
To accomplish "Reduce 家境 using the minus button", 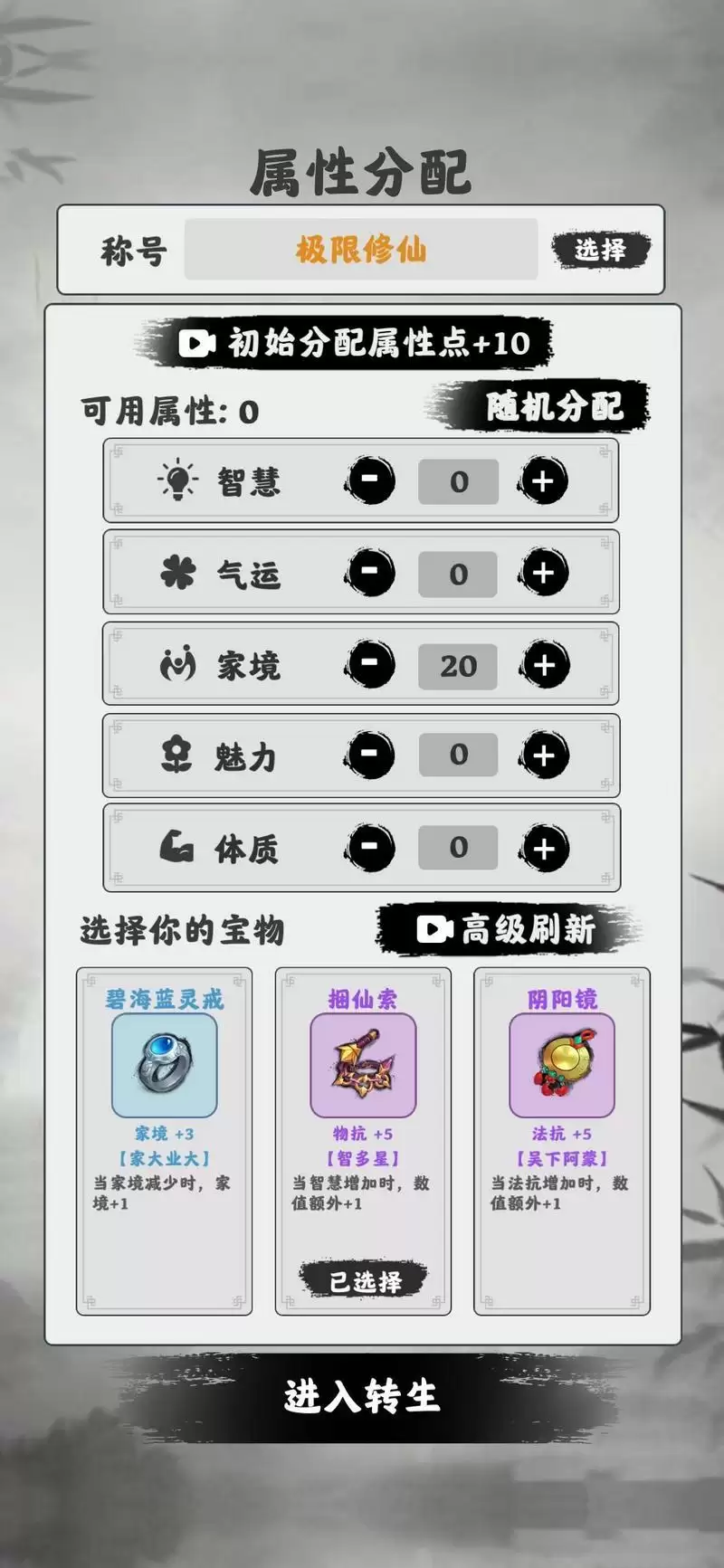I will pyautogui.click(x=370, y=665).
